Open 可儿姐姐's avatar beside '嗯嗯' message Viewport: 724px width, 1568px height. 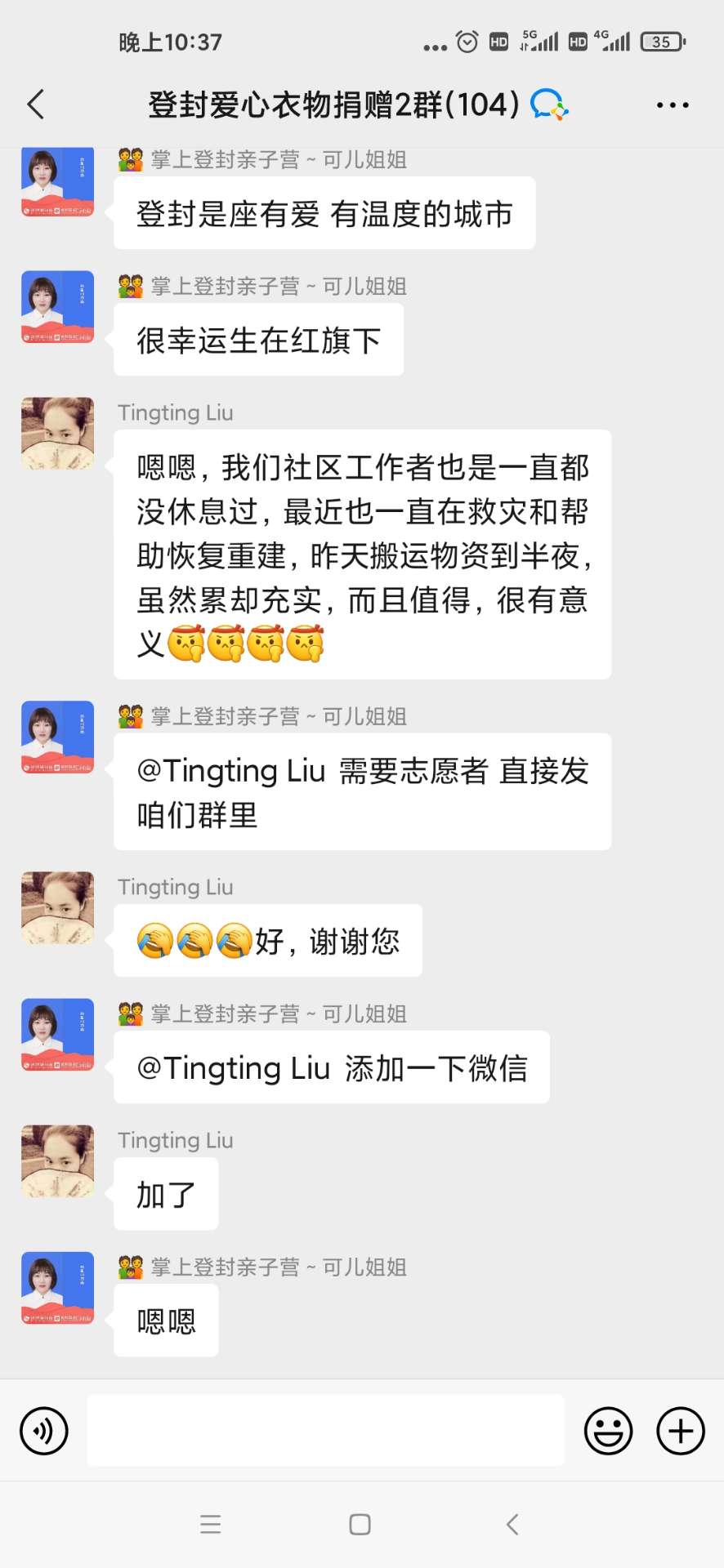pos(57,1288)
